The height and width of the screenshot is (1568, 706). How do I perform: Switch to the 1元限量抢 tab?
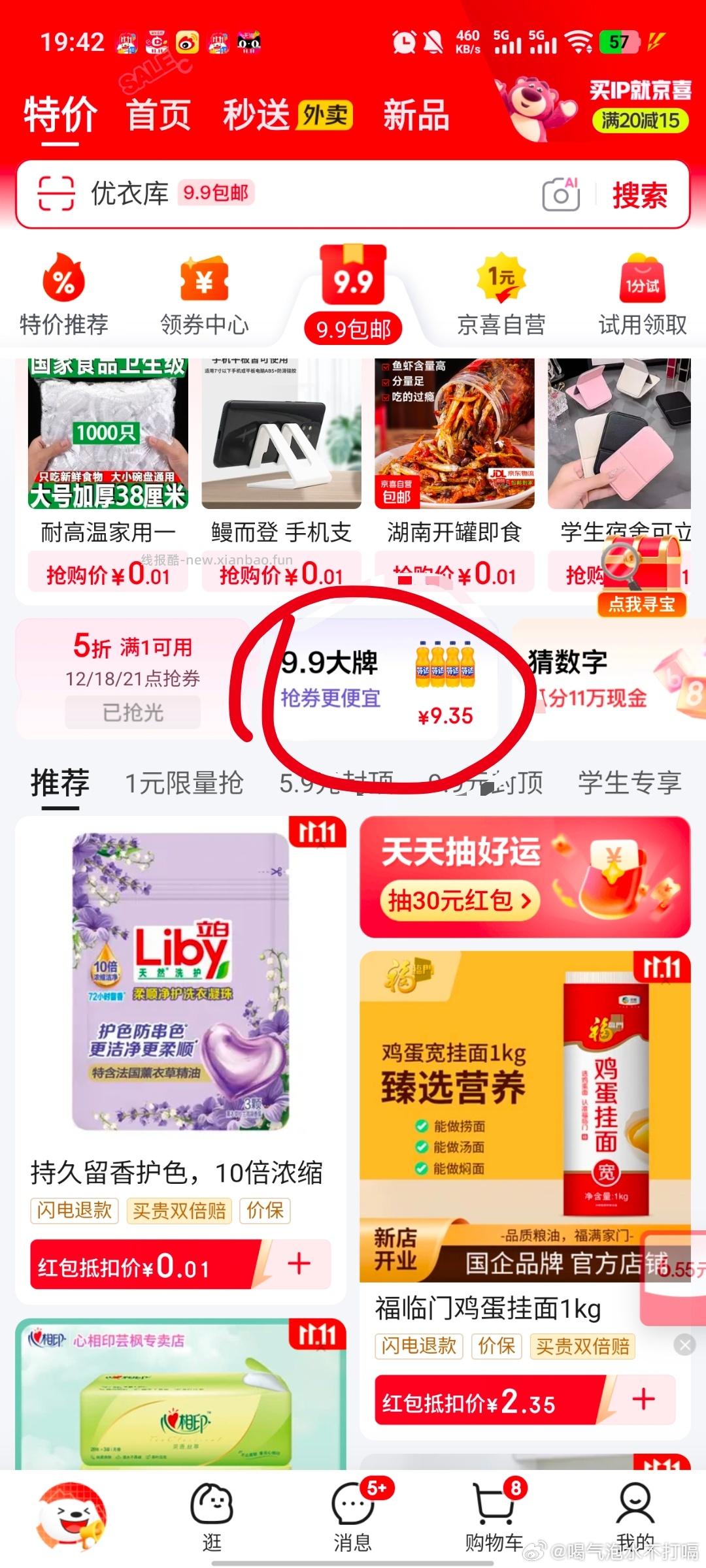pos(186,781)
